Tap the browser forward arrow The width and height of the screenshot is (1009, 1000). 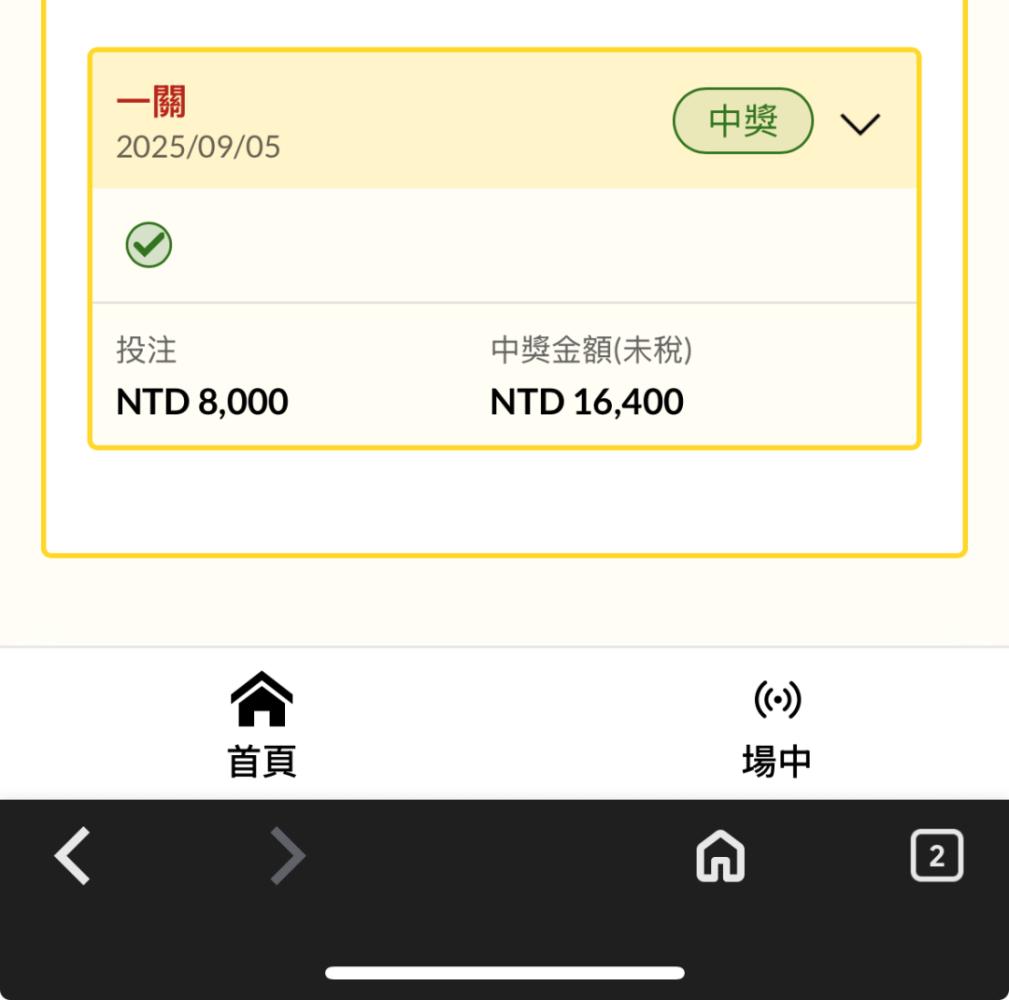(x=287, y=856)
